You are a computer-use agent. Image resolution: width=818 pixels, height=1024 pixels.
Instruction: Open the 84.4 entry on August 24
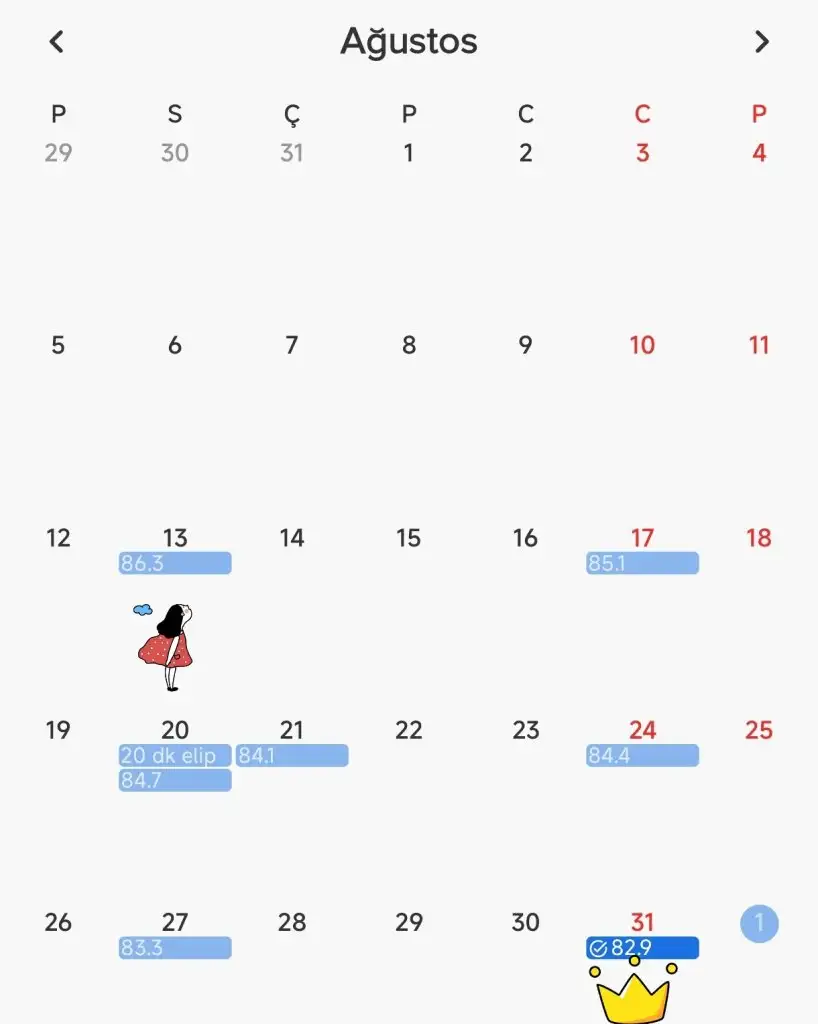(642, 755)
